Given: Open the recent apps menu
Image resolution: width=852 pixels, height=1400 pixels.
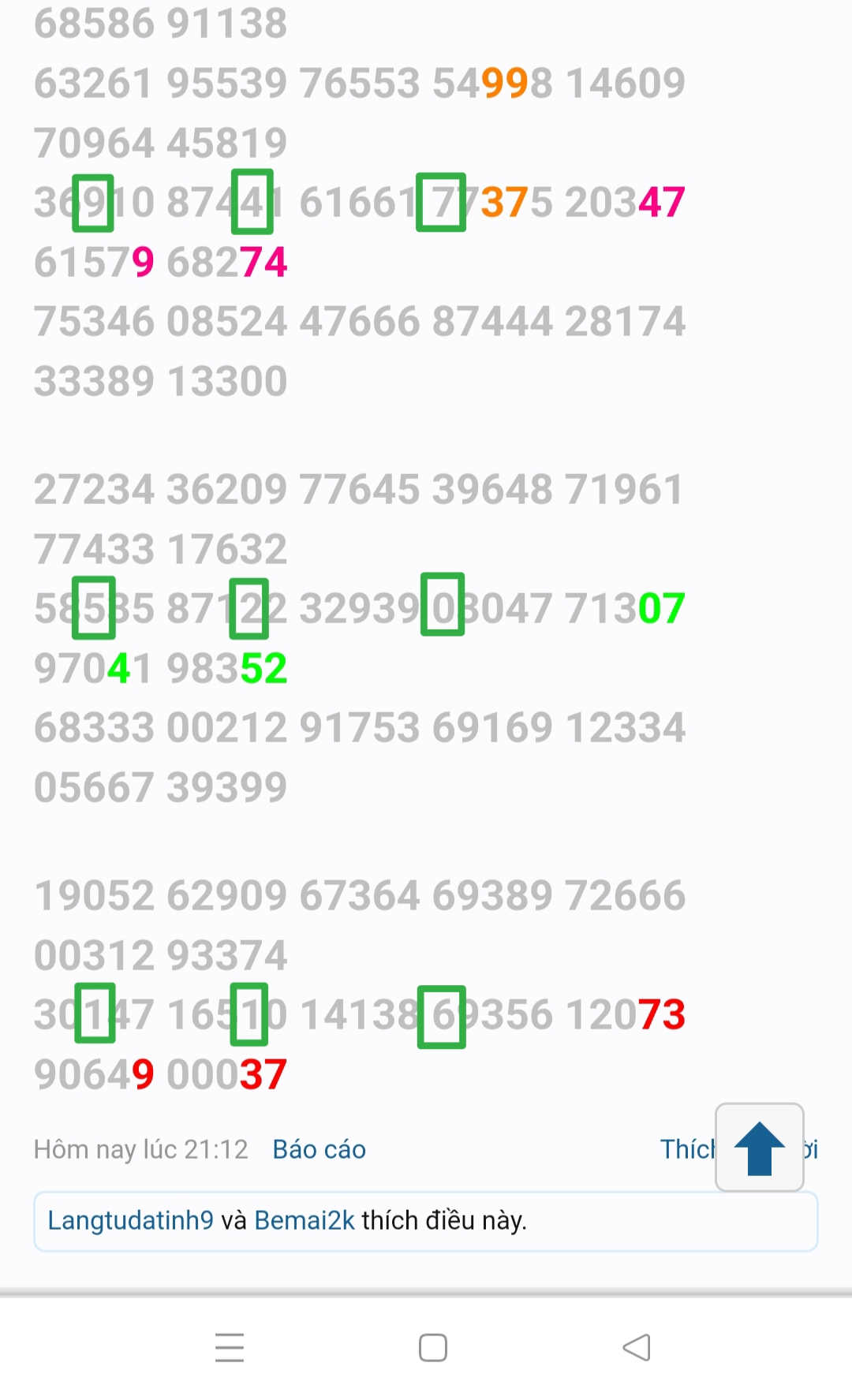Looking at the screenshot, I should click(230, 1347).
